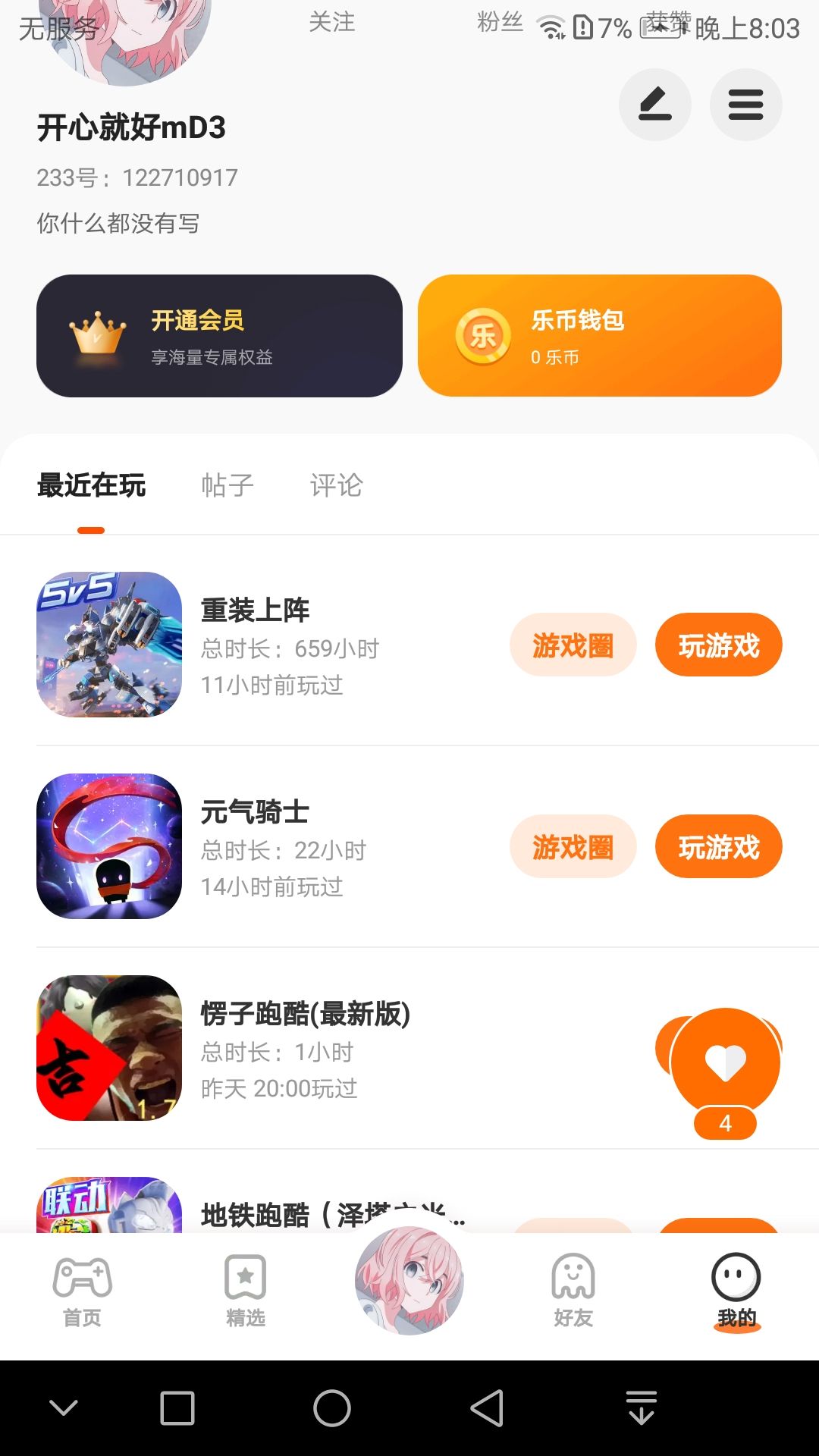The image size is (819, 1456).
Task: Open 游戏圈 for 元气骑士
Action: pyautogui.click(x=573, y=847)
